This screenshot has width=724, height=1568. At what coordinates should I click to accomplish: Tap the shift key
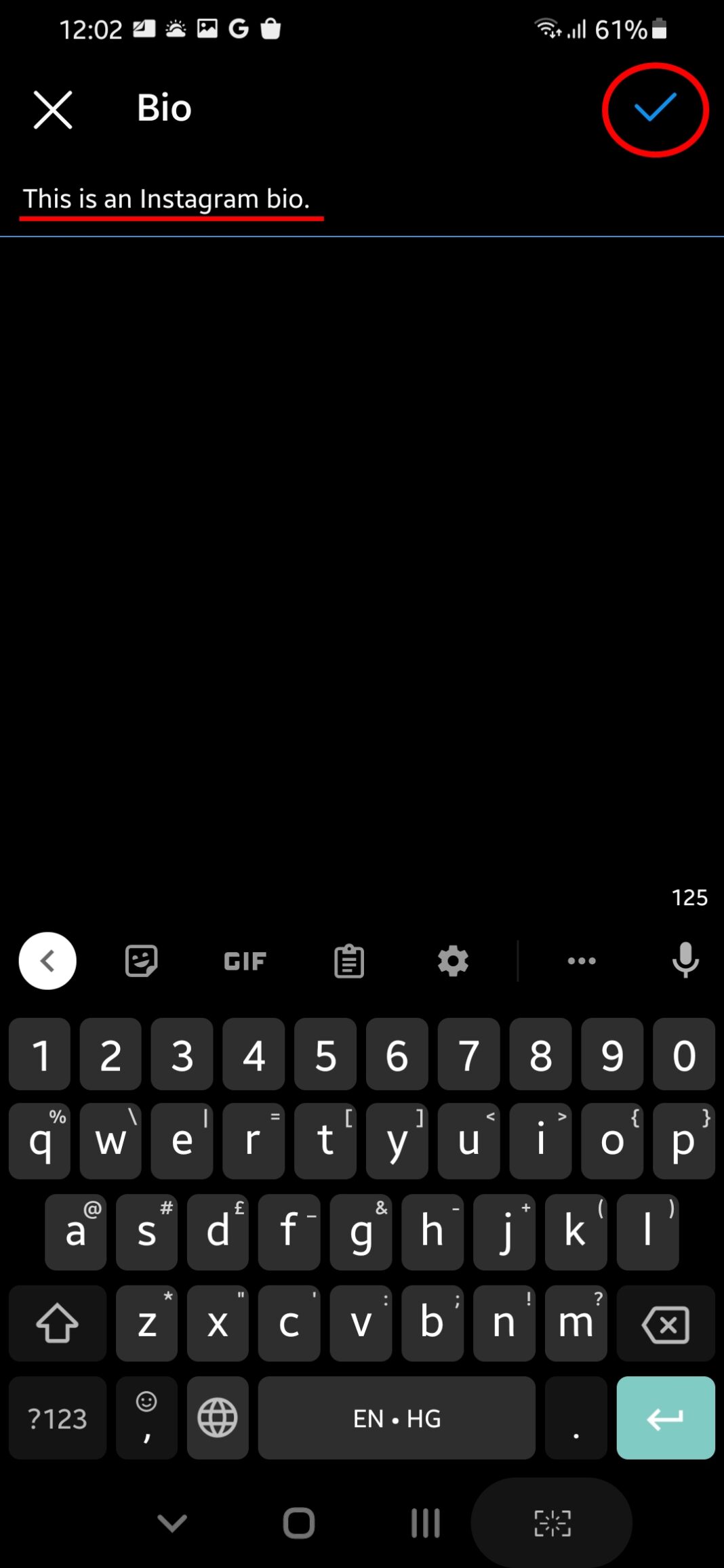58,1324
